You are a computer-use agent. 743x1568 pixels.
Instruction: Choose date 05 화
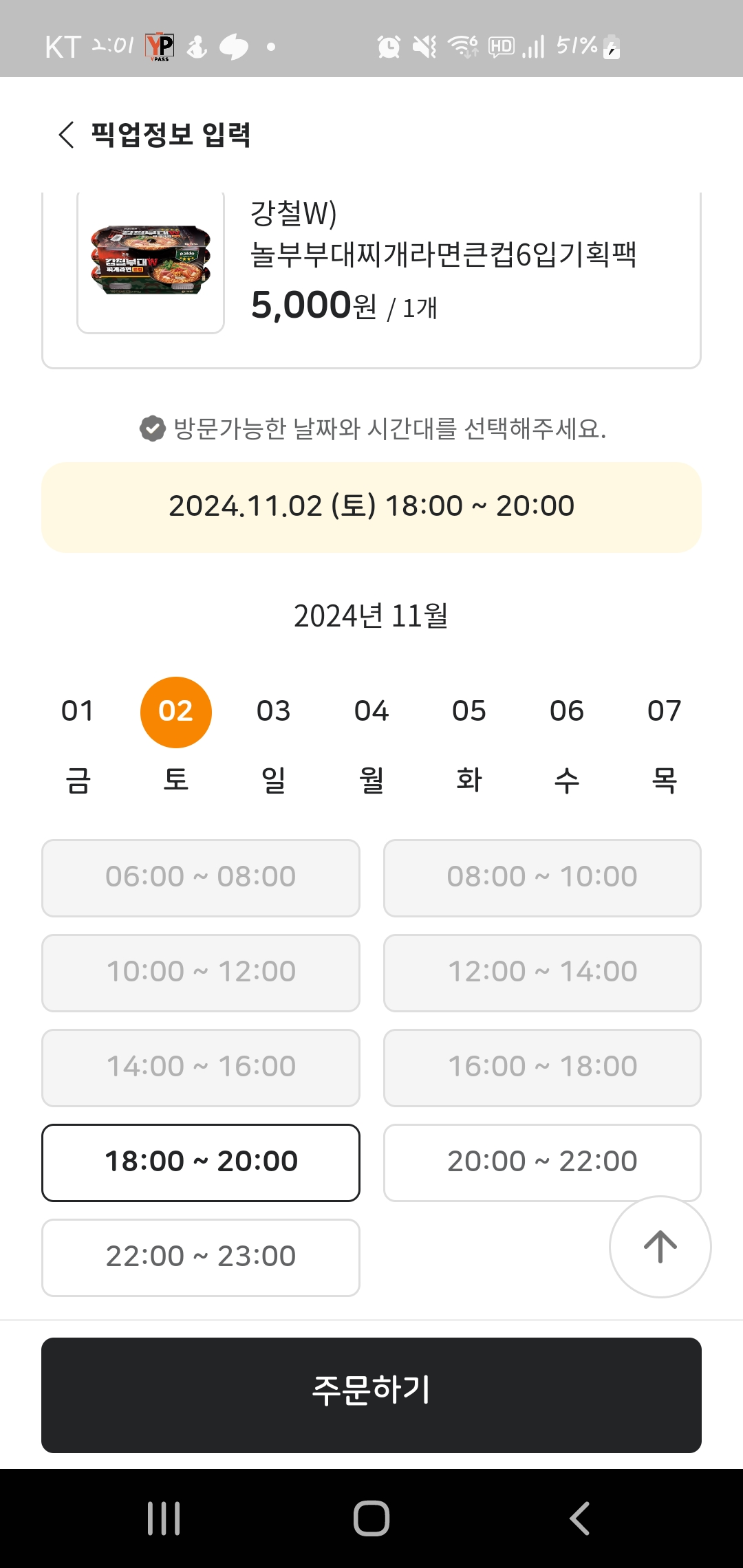click(469, 744)
